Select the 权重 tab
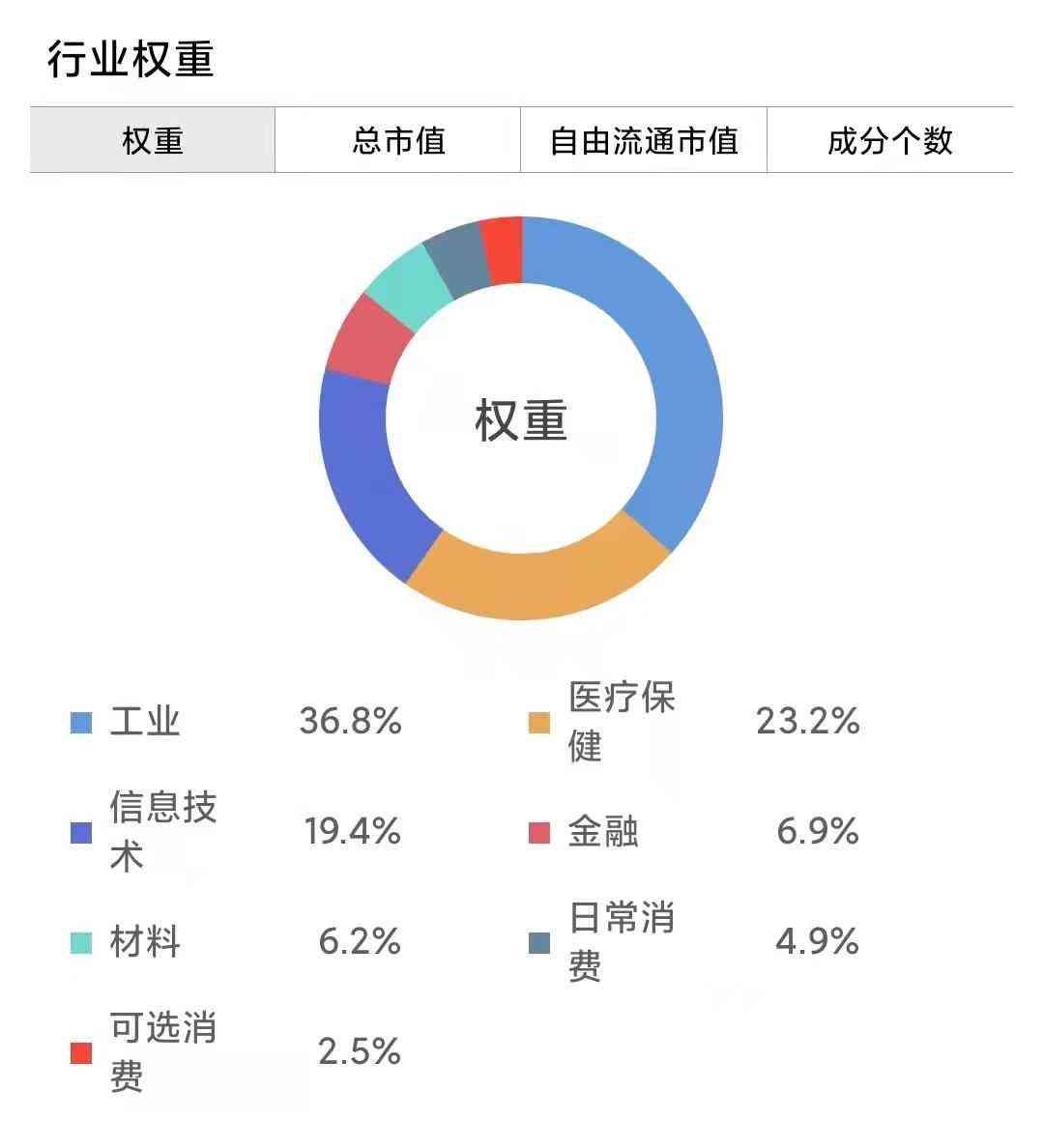The height and width of the screenshot is (1148, 1044). point(153,141)
